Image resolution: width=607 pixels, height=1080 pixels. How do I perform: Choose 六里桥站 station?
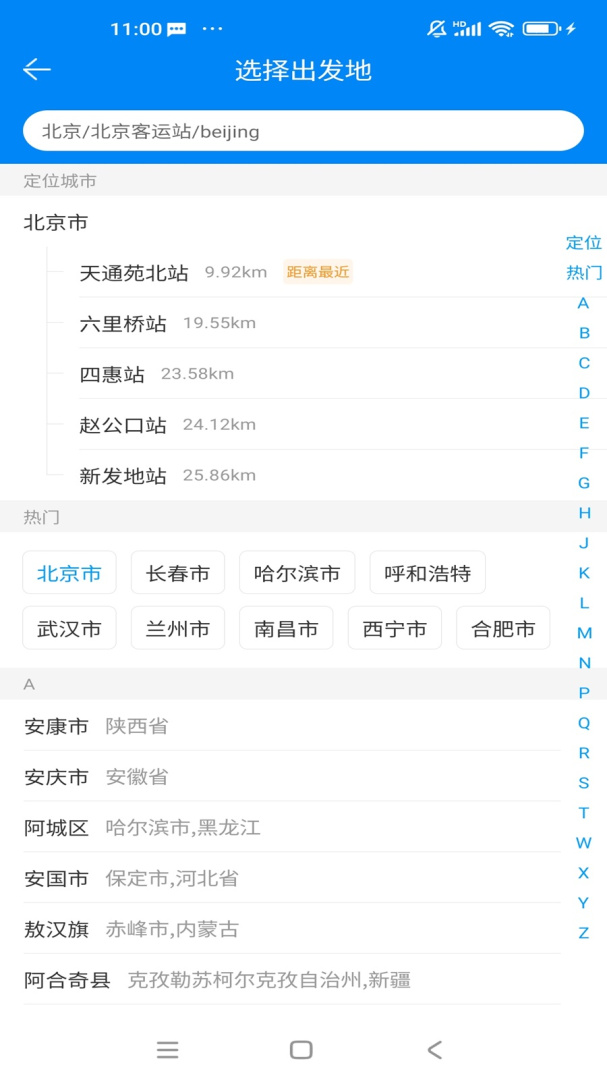tap(123, 323)
